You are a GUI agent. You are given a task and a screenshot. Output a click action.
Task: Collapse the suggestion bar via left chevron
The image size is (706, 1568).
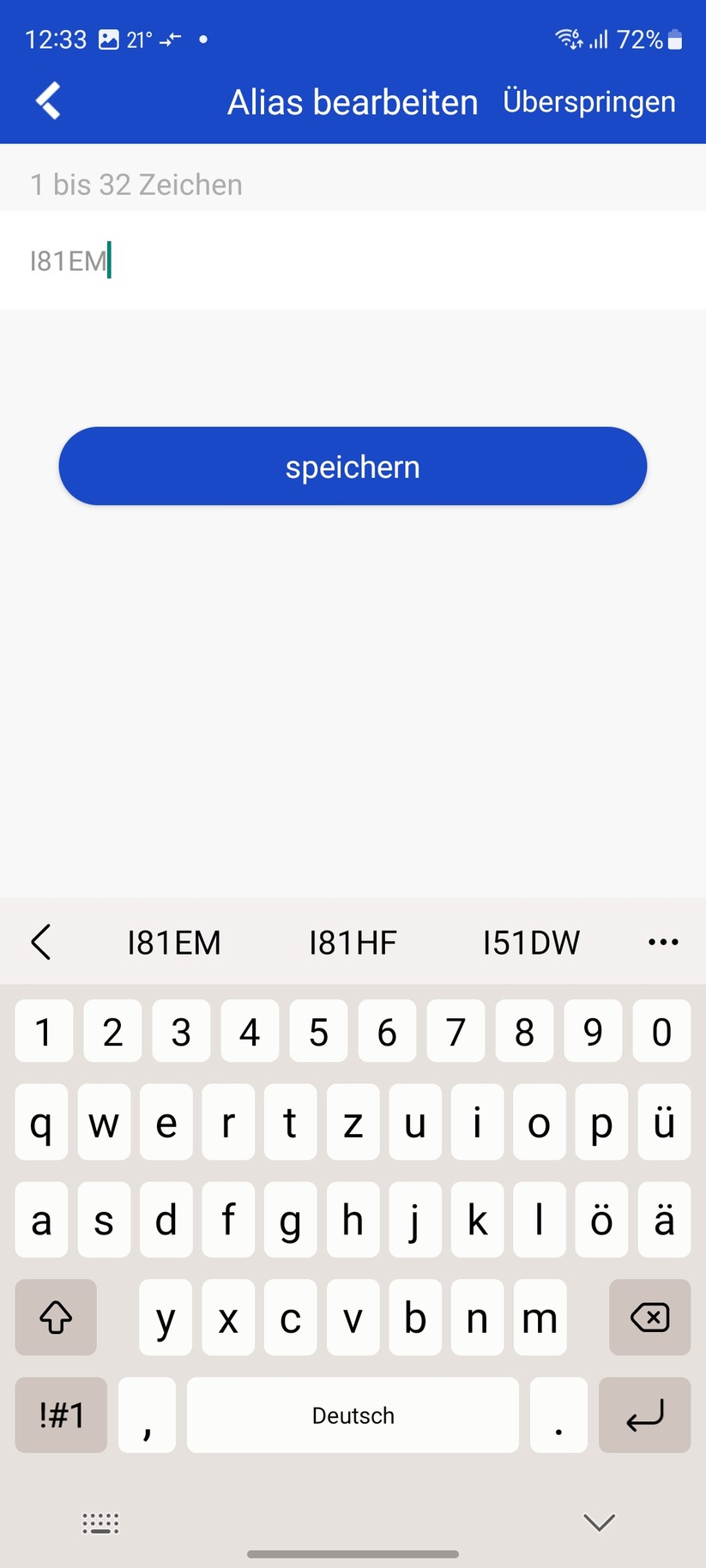tap(42, 942)
